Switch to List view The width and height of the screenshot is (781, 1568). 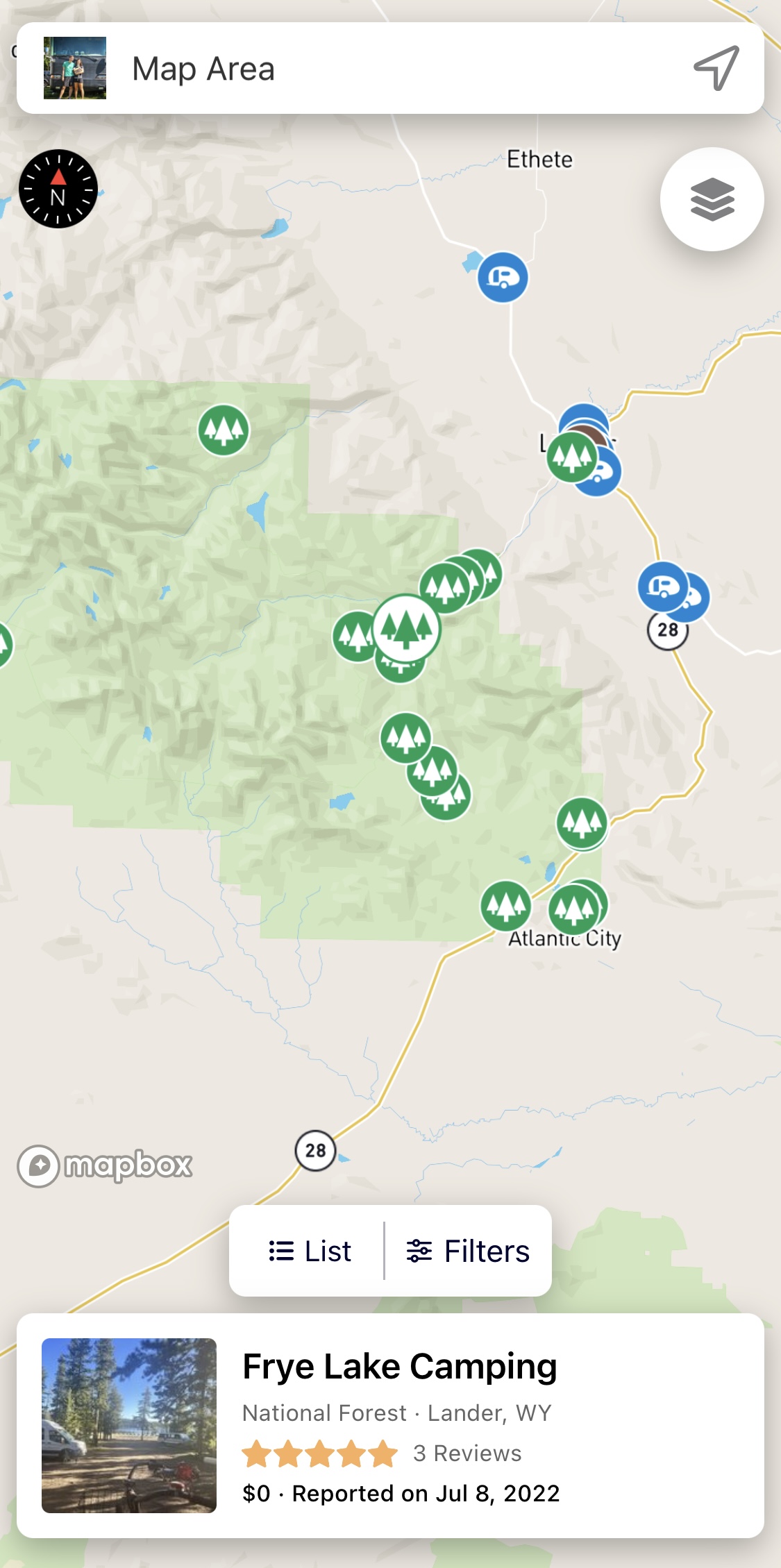(x=310, y=1251)
